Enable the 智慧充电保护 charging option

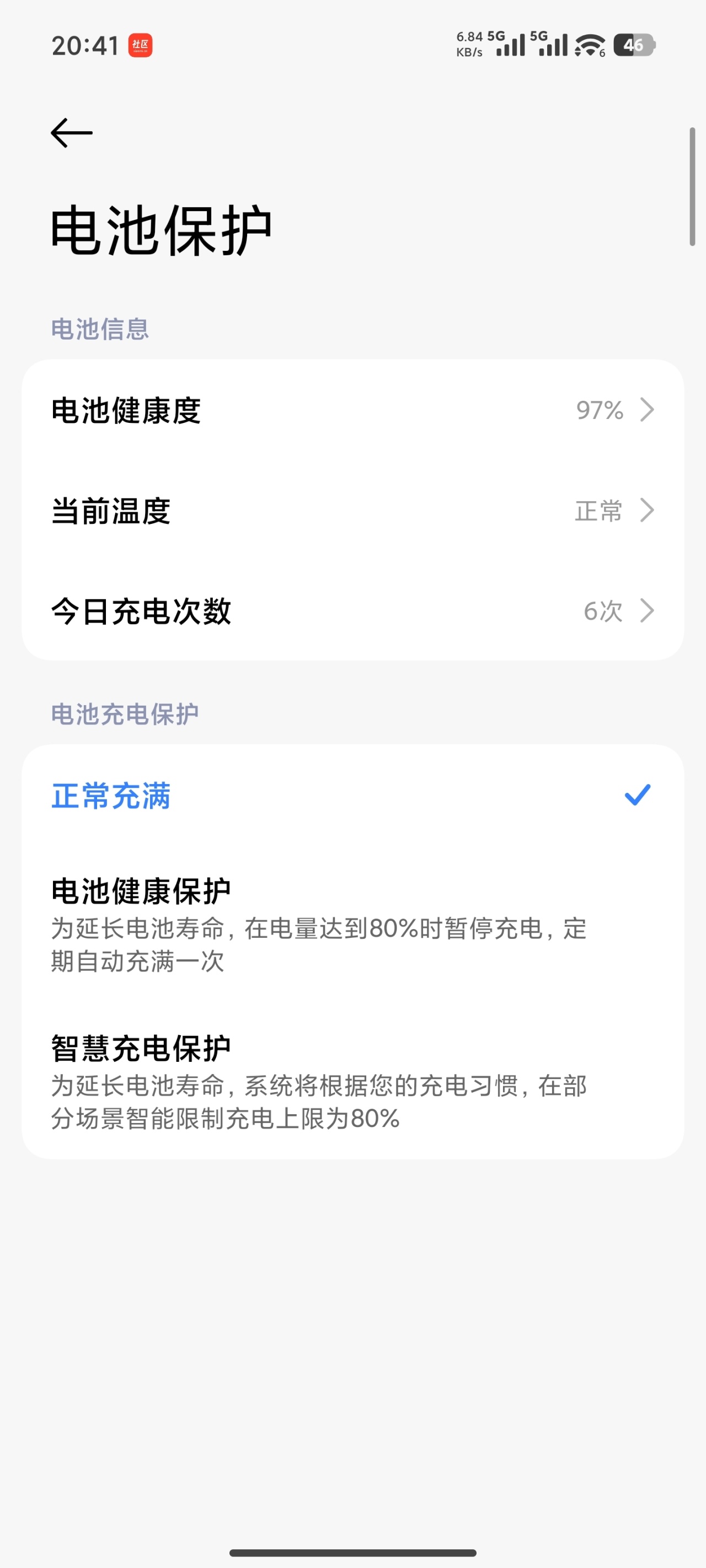(352, 1081)
